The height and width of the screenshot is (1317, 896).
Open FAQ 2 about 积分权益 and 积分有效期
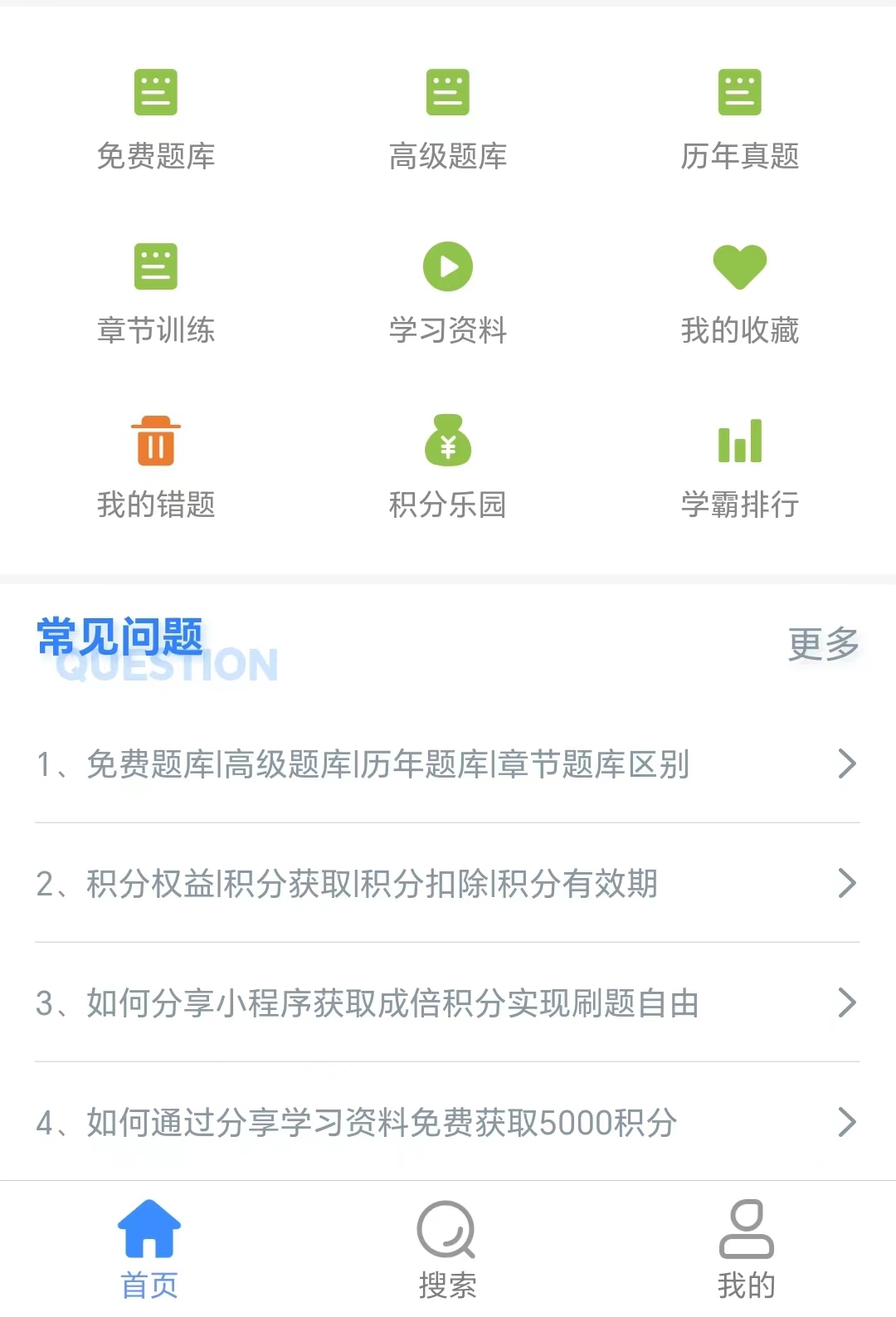446,883
